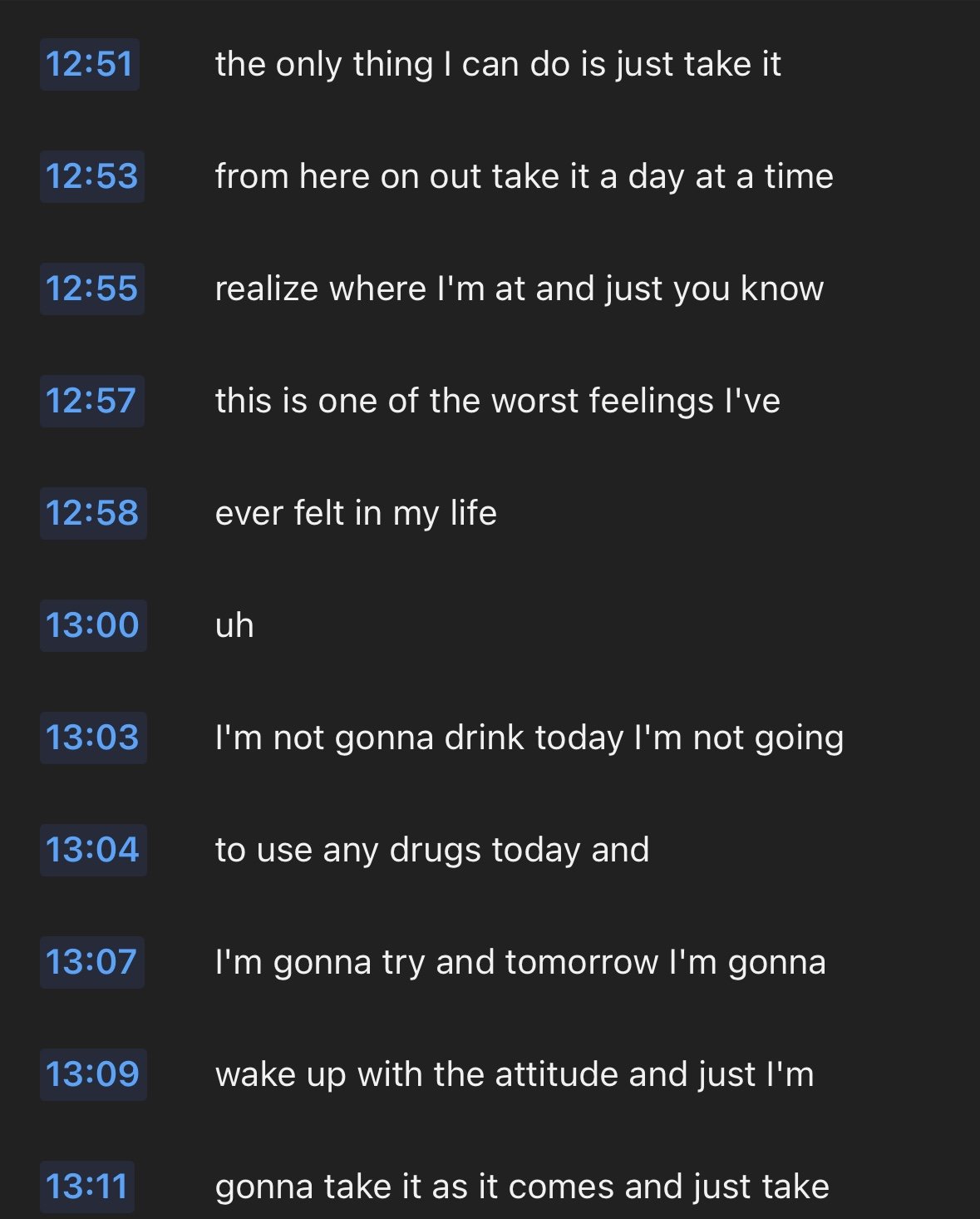Select the transcript line at 12:57
The width and height of the screenshot is (980, 1219).
91,401
